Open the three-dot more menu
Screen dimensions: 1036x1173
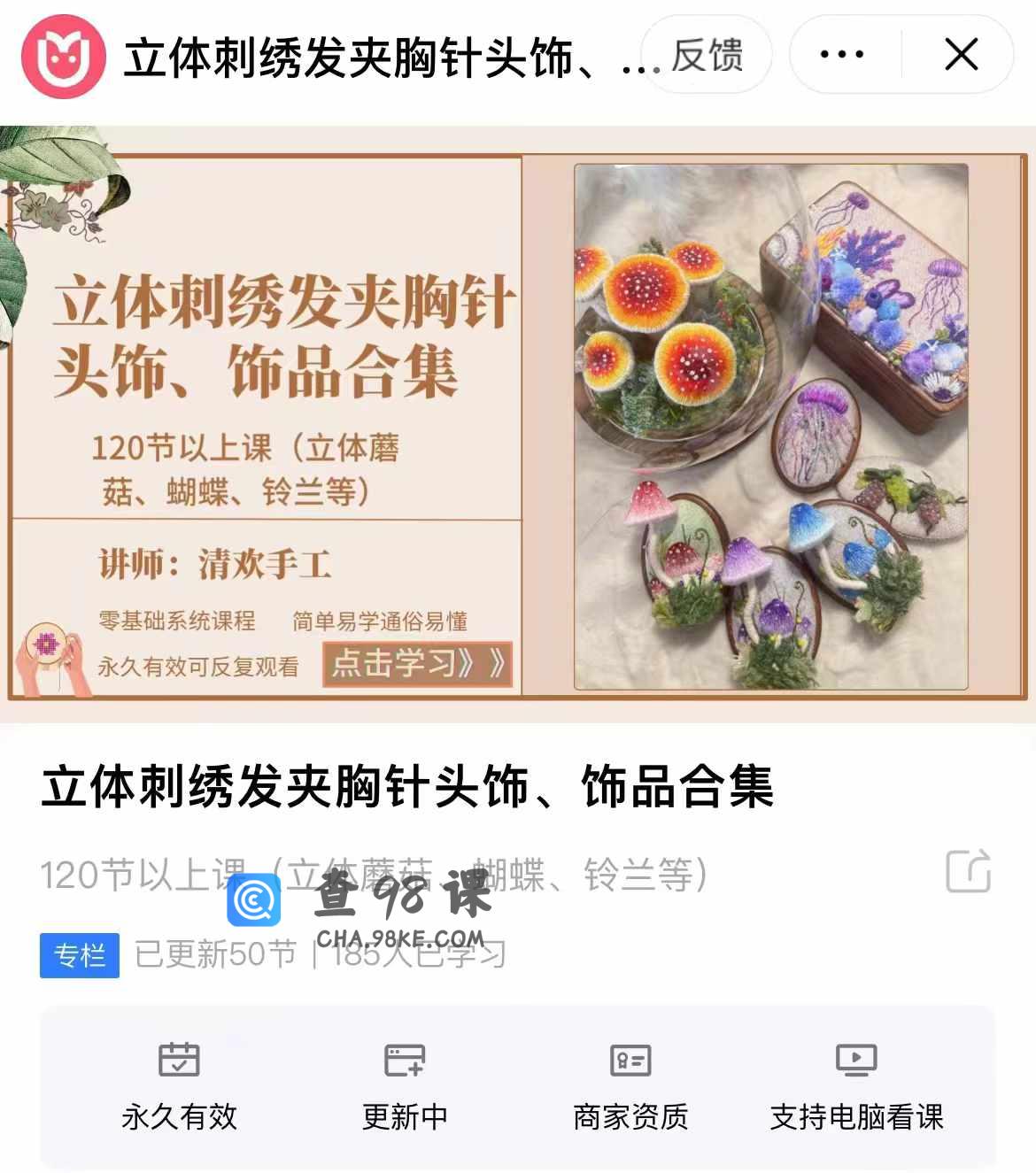click(x=842, y=55)
